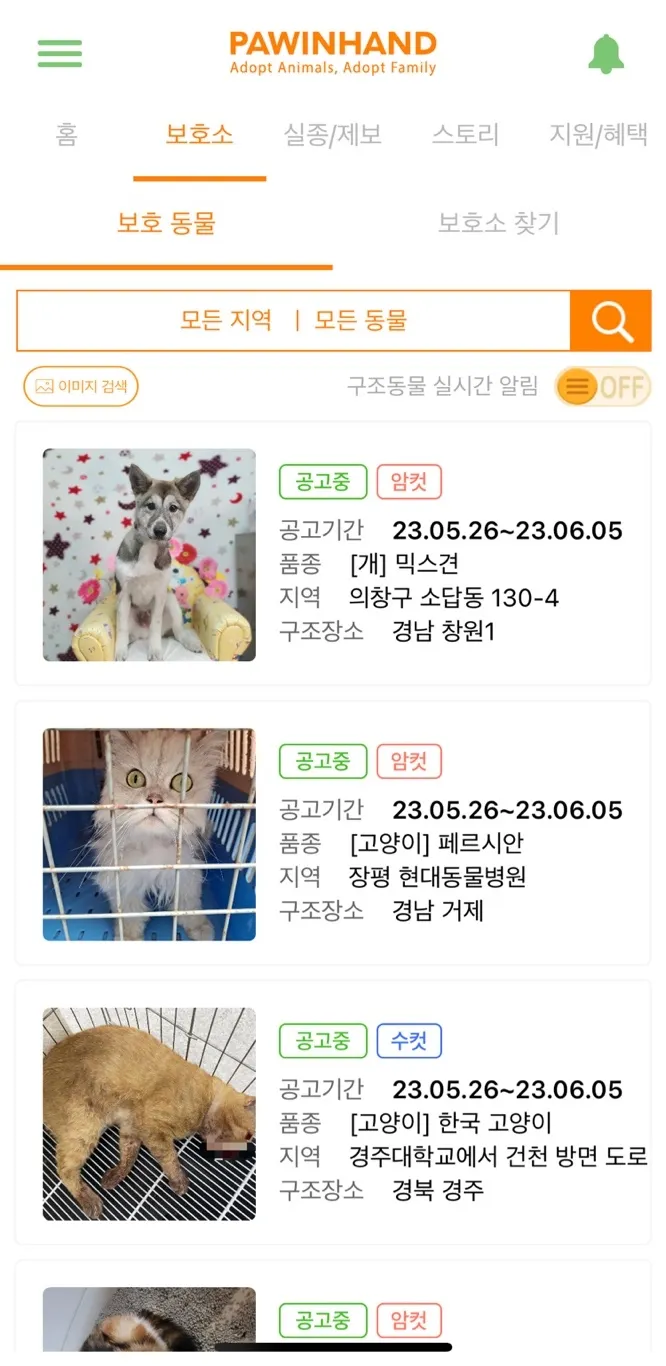Select the 보호소 top tab
This screenshot has height=1366, width=666.
(199, 135)
